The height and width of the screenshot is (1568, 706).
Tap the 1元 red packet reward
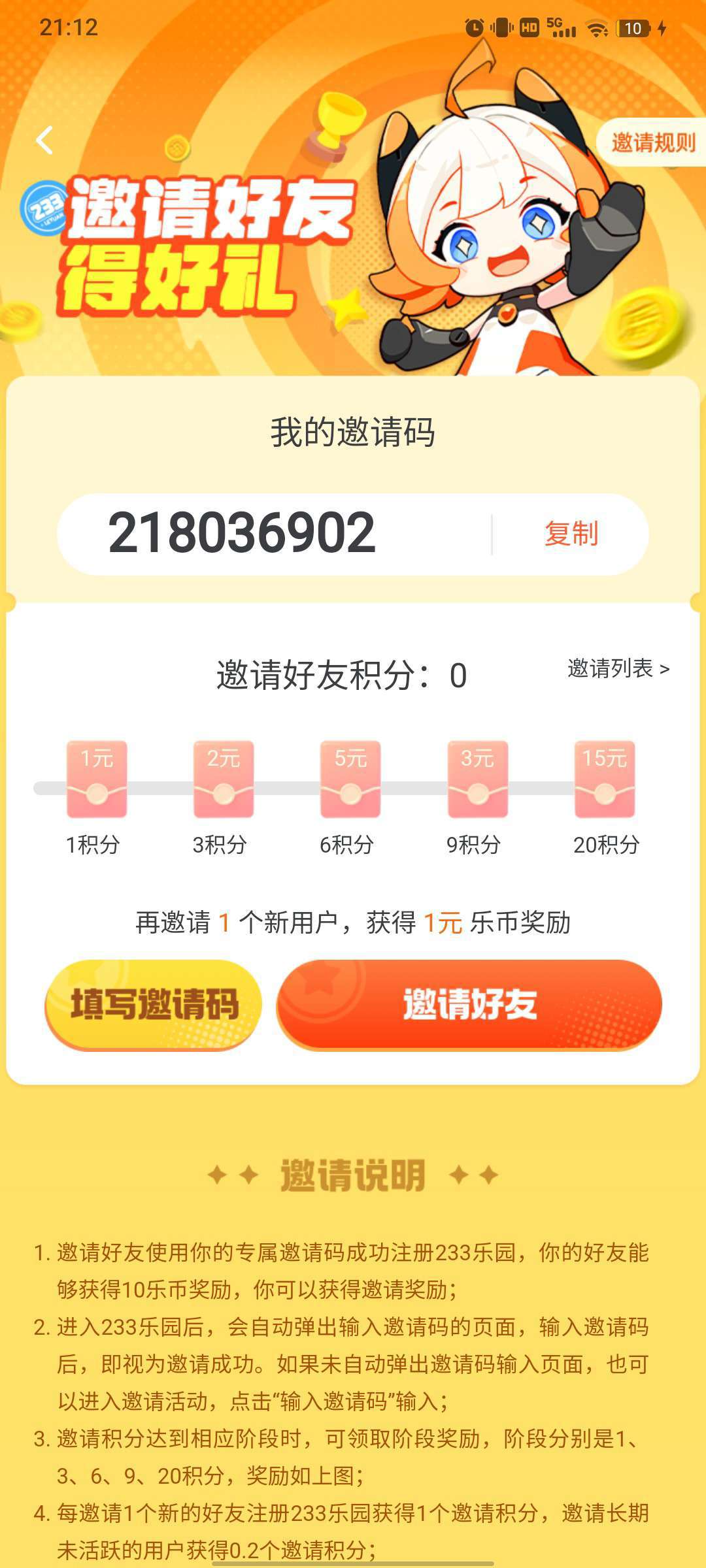pyautogui.click(x=97, y=779)
